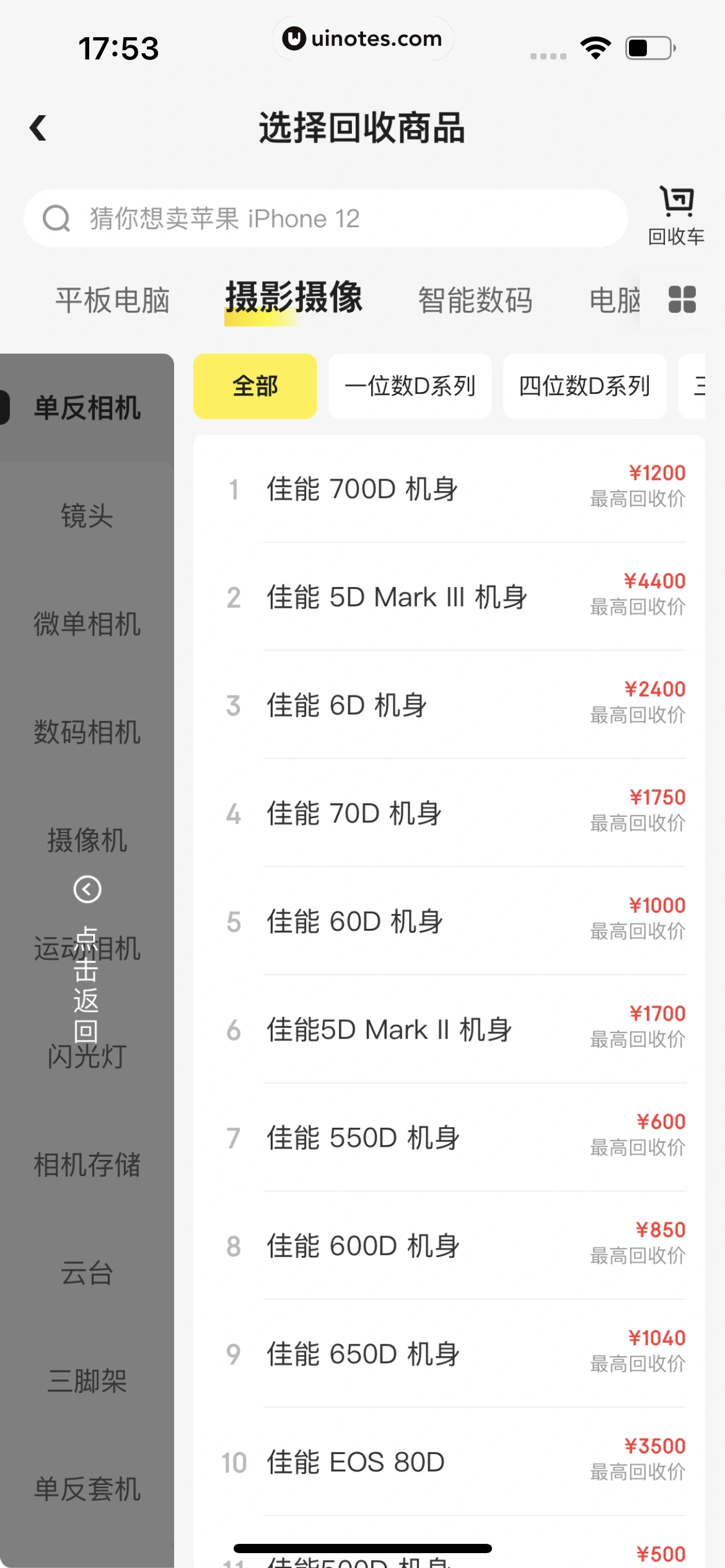Viewport: 725px width, 1568px height.
Task: Select 四位数D系列 filter
Action: [585, 385]
